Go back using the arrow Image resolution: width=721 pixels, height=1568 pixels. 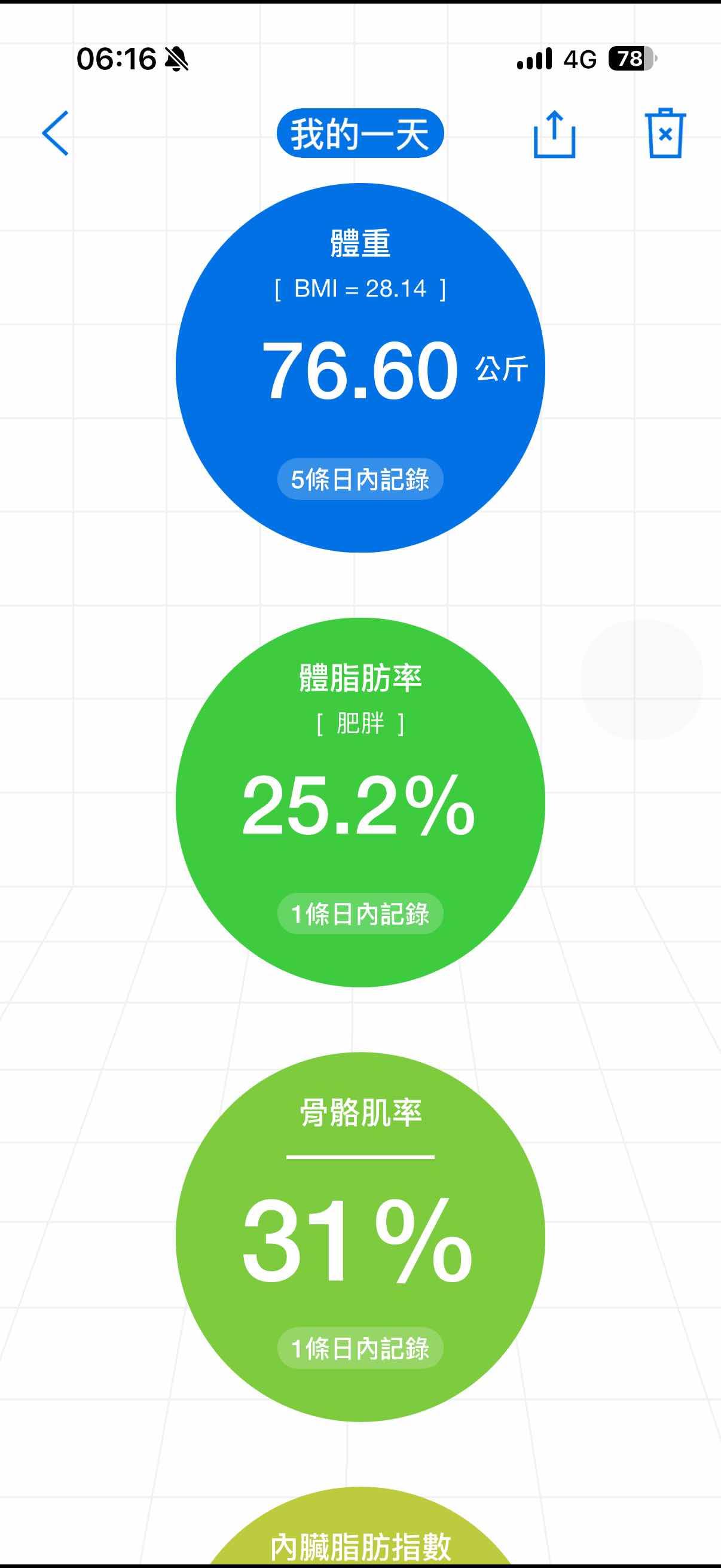(56, 133)
